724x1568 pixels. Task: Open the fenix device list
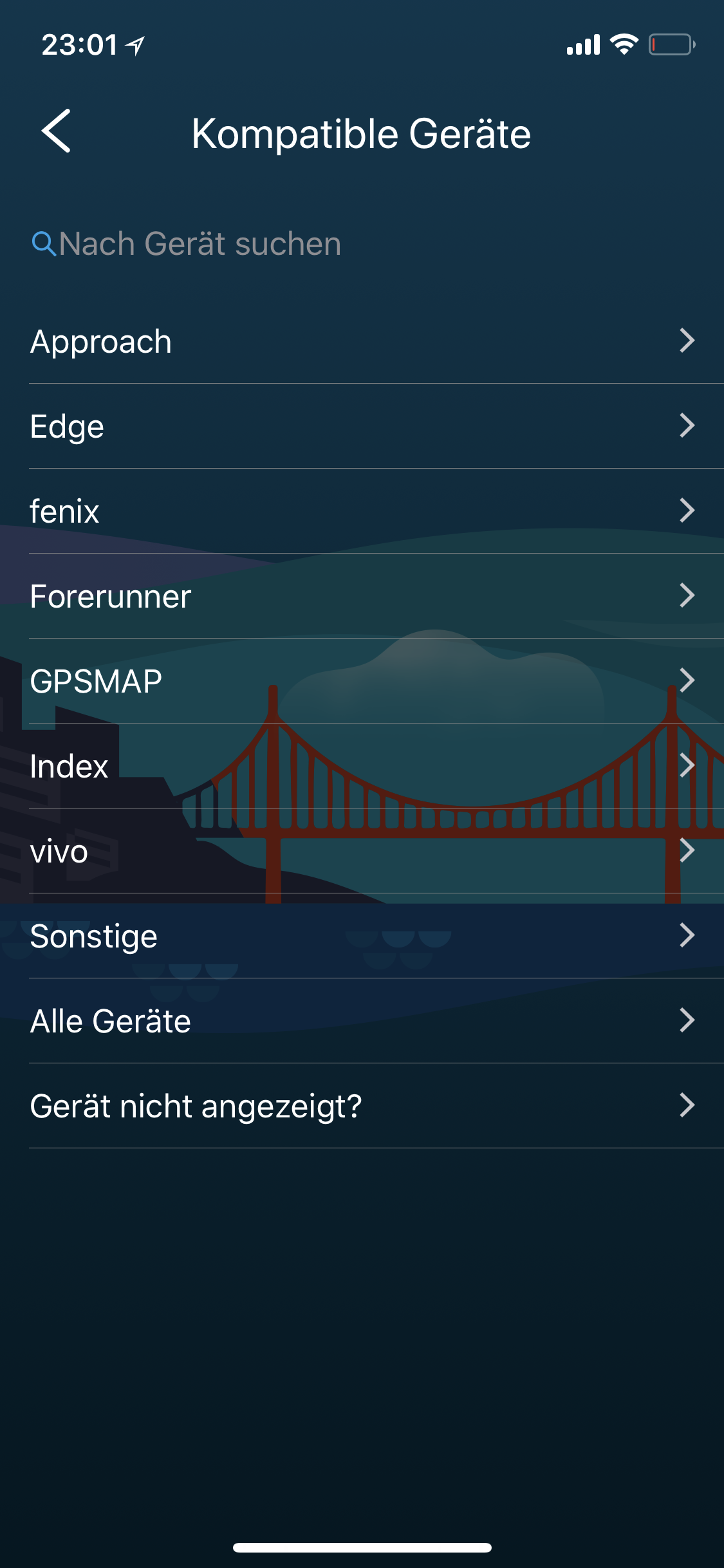coord(362,511)
